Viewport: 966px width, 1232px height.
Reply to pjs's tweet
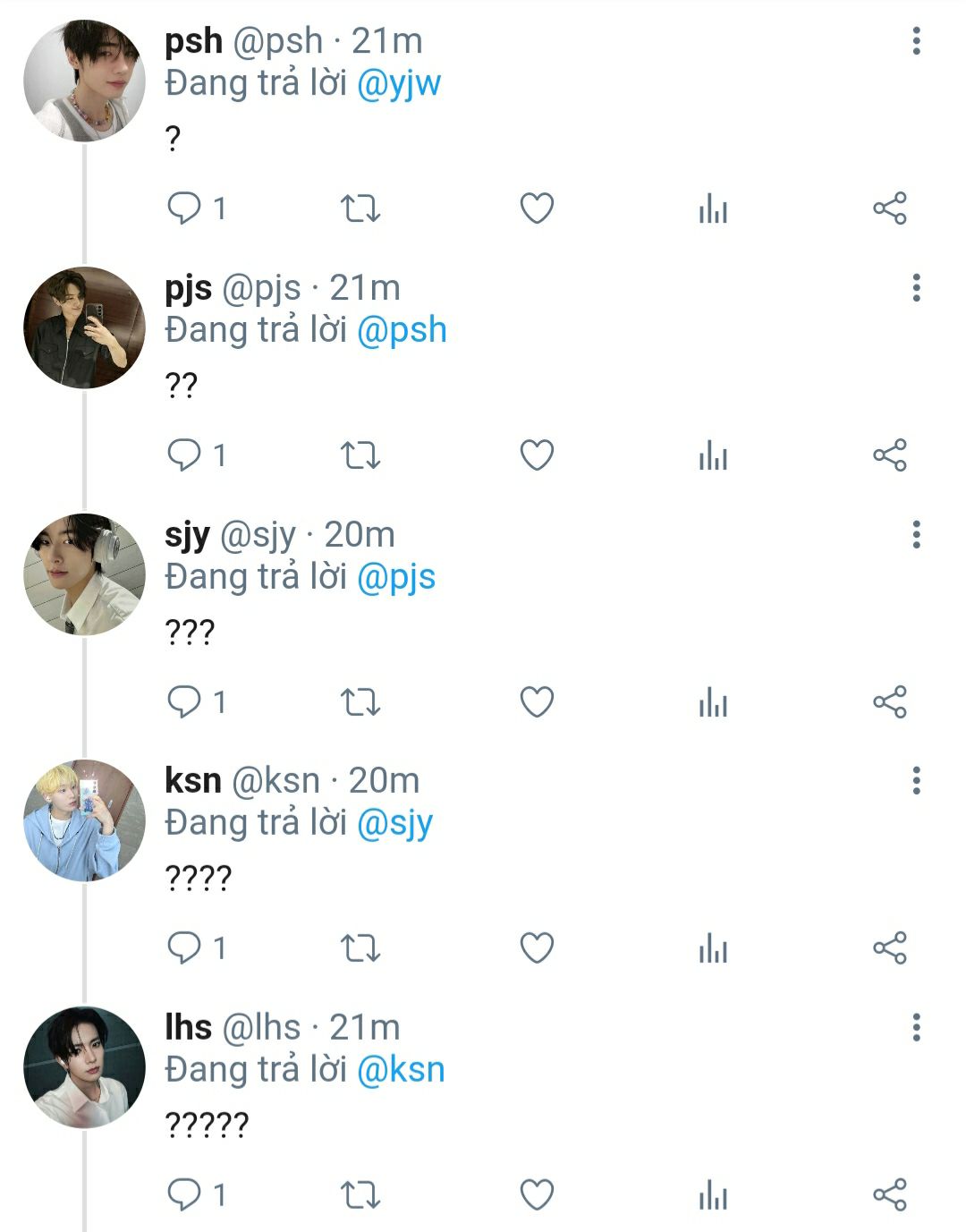coord(184,455)
